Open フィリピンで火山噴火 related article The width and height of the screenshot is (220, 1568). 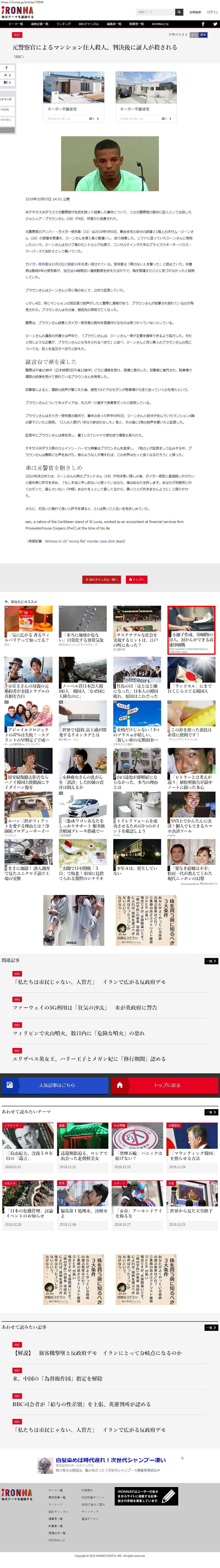79,1033
